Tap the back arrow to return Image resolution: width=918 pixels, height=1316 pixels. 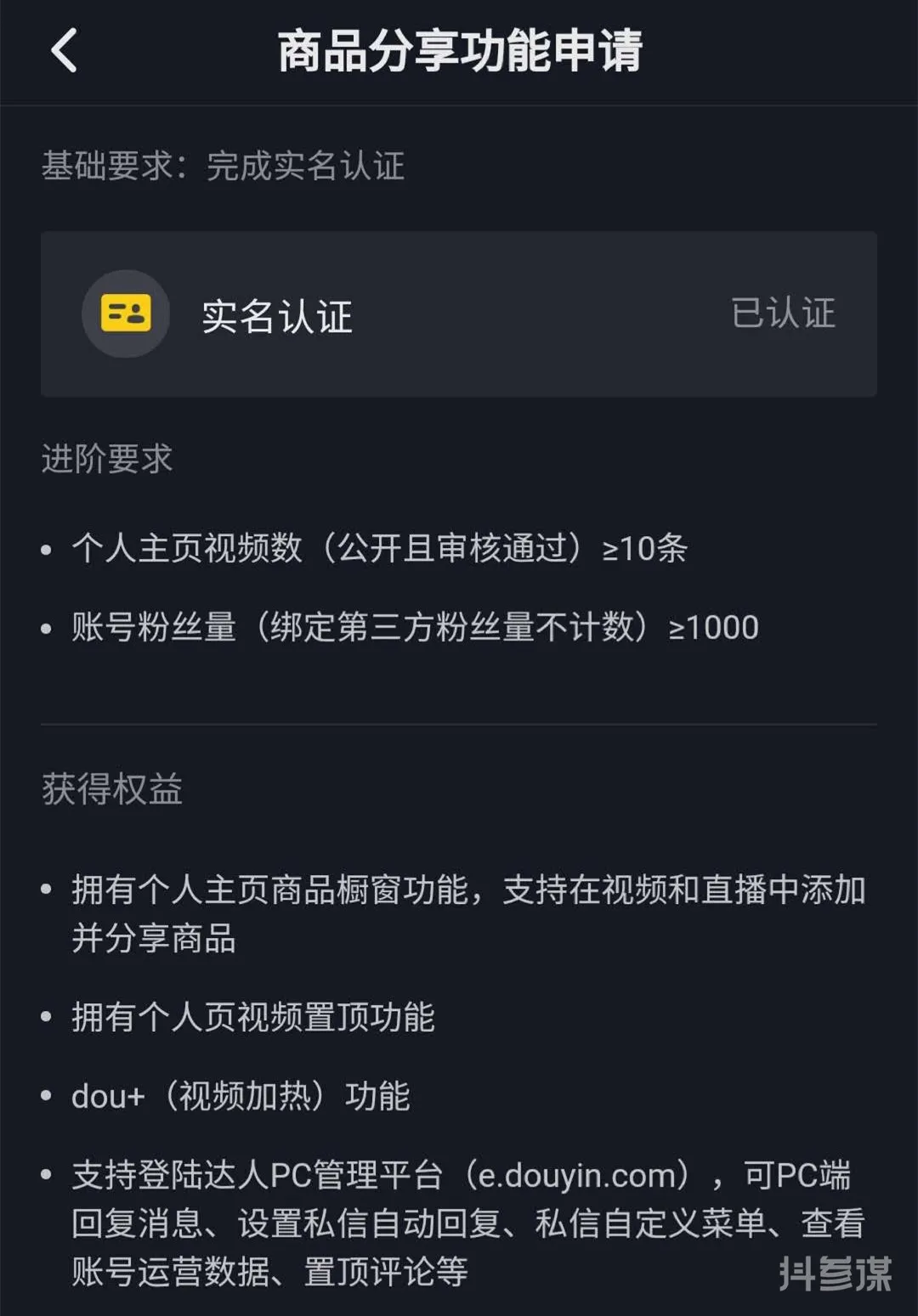tap(61, 51)
